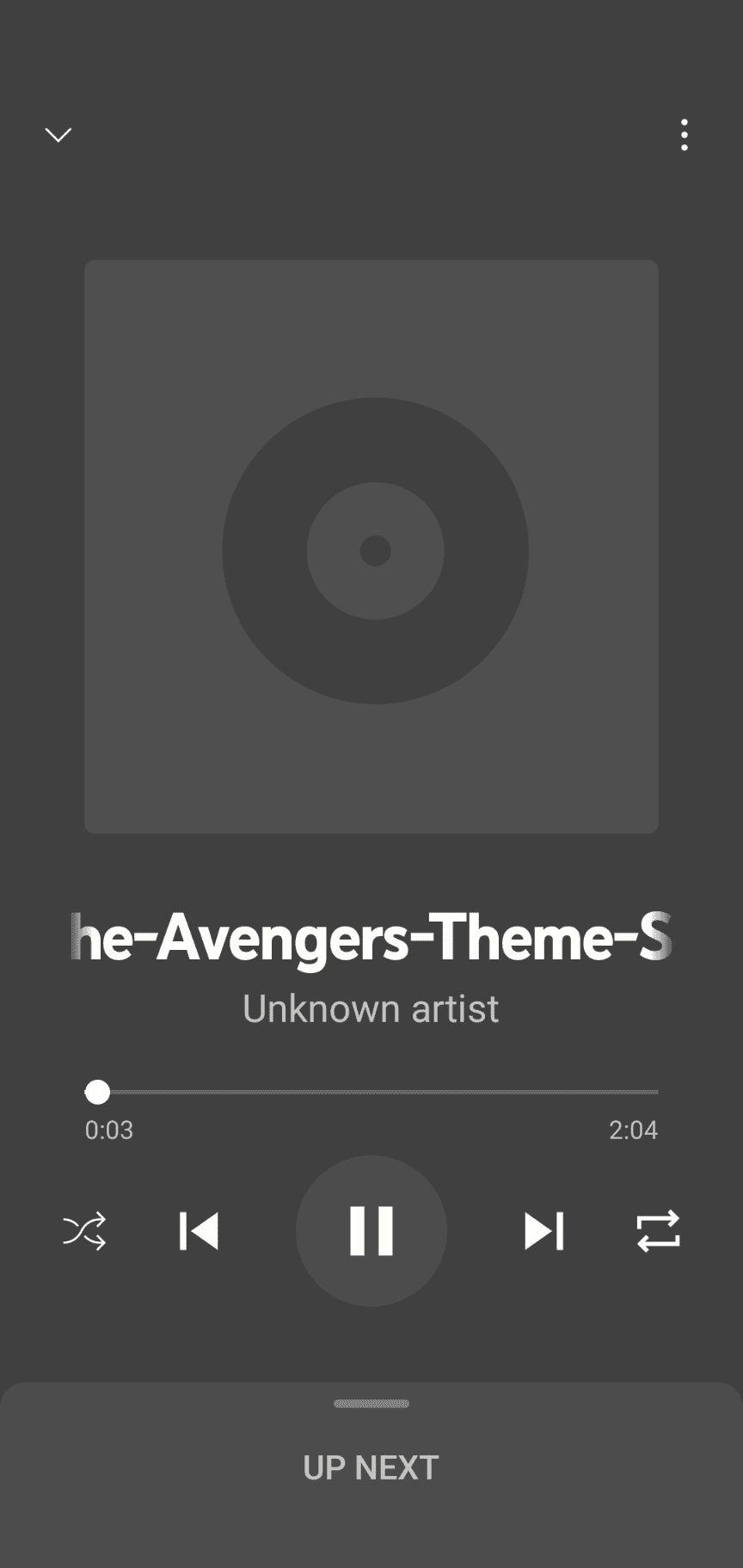Open the three-dot overflow menu

click(685, 135)
